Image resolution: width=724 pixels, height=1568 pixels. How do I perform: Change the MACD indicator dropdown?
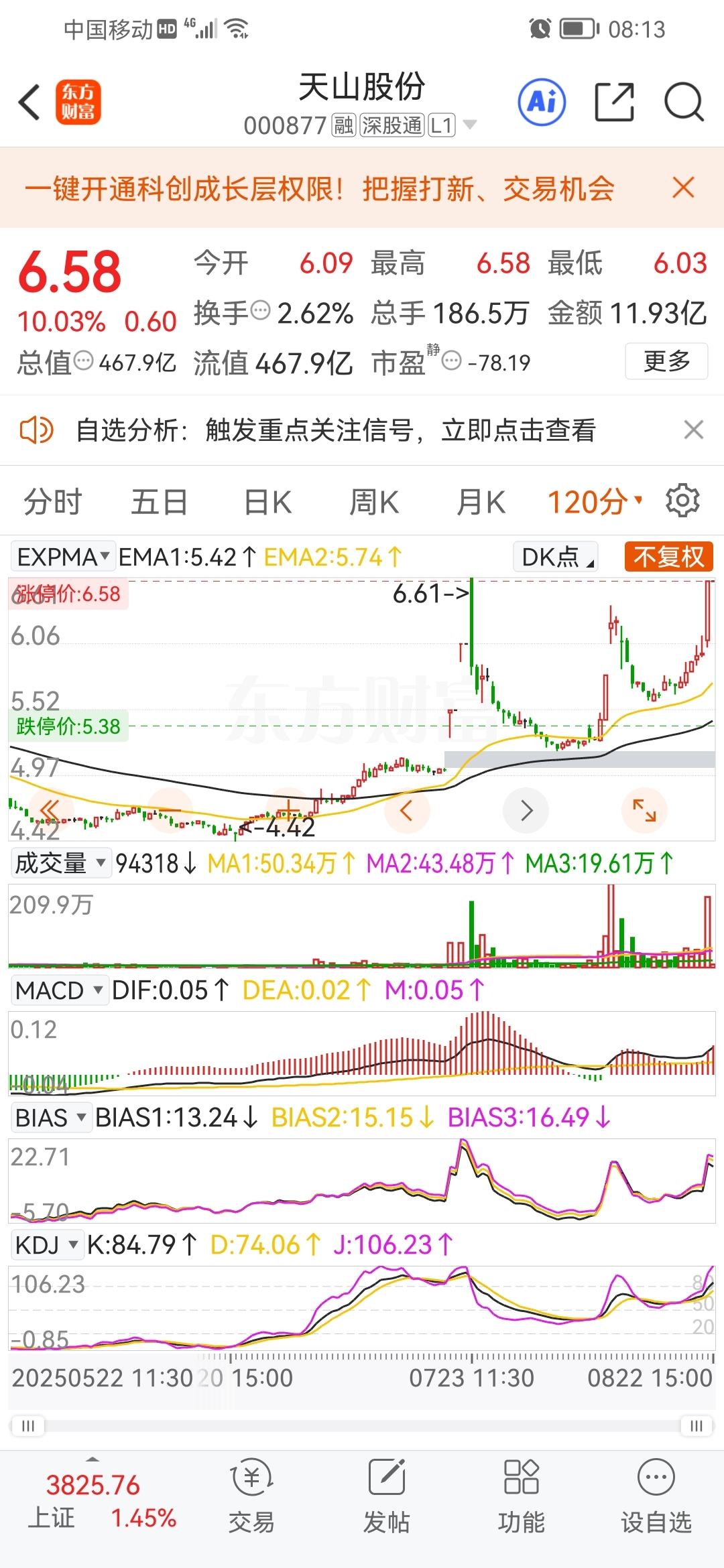(59, 990)
